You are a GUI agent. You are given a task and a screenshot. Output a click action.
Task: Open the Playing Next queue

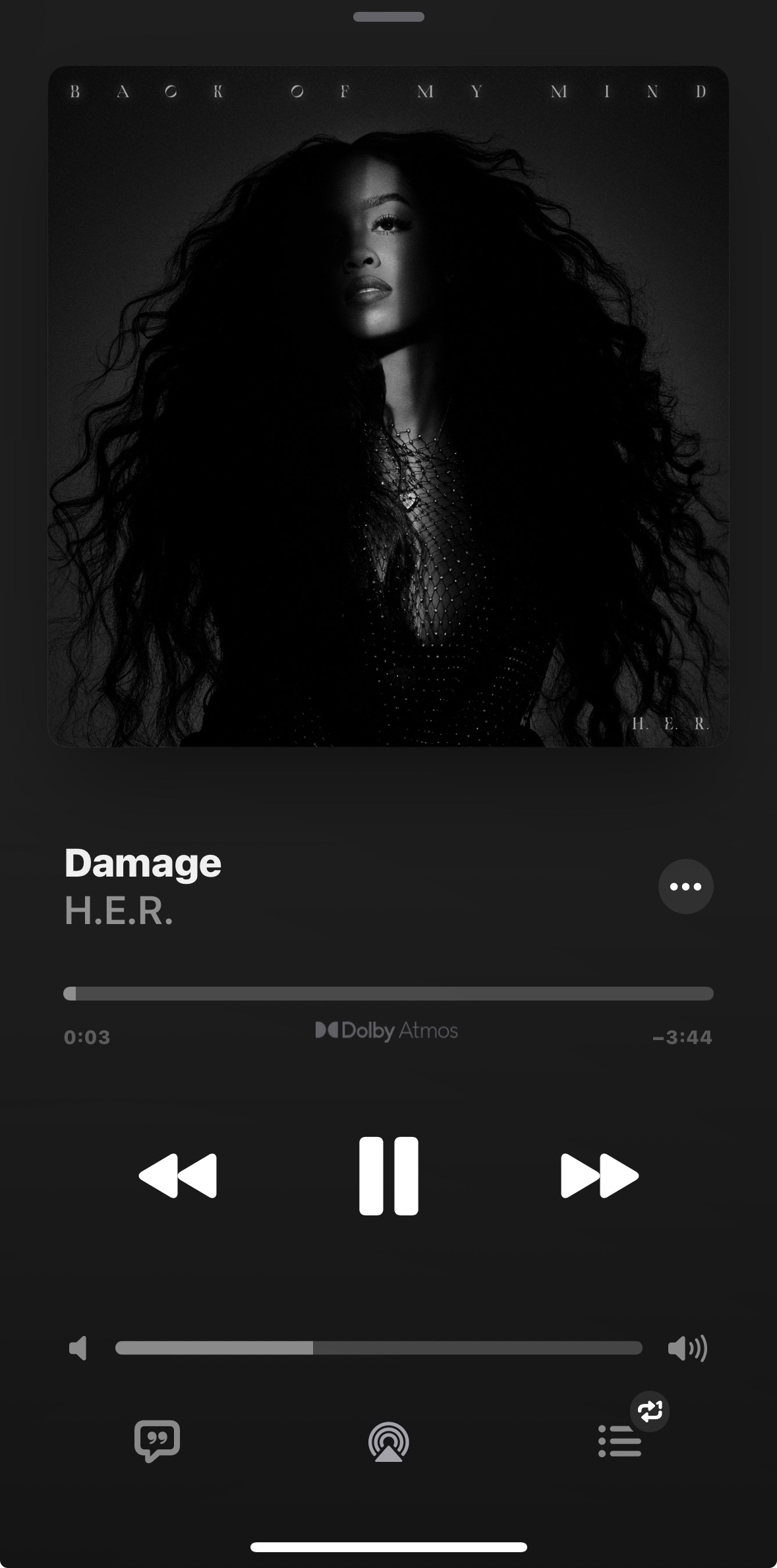(x=619, y=1441)
